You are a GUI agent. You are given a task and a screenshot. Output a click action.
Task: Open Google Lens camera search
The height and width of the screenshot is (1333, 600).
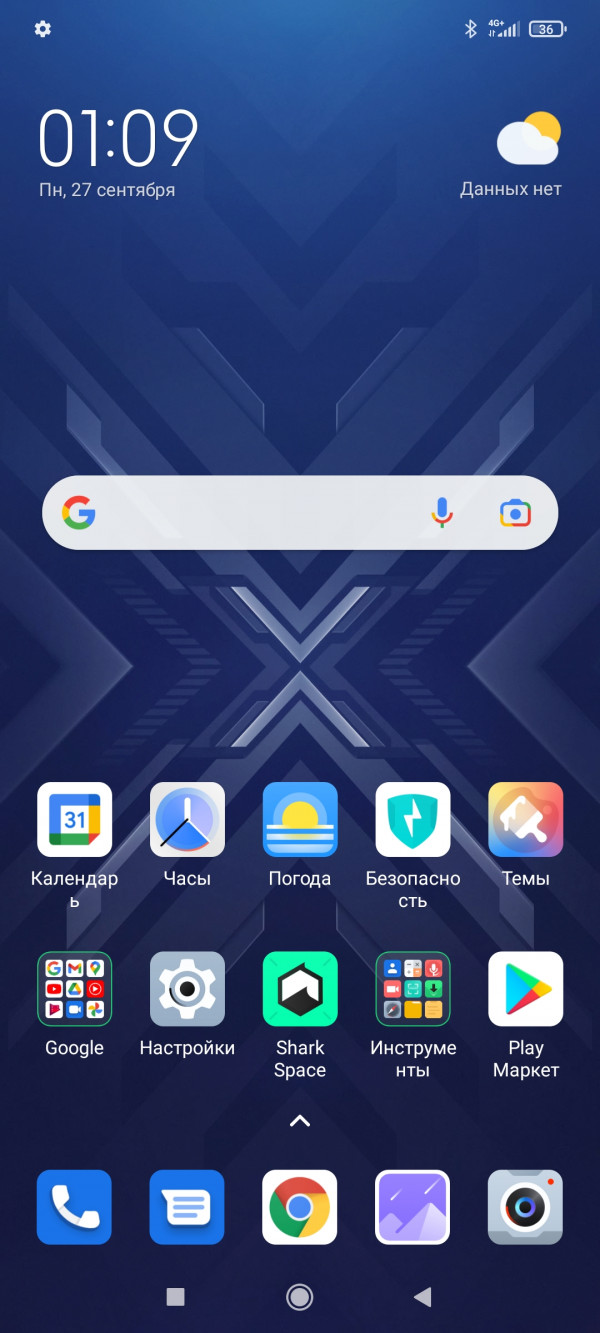pos(515,513)
